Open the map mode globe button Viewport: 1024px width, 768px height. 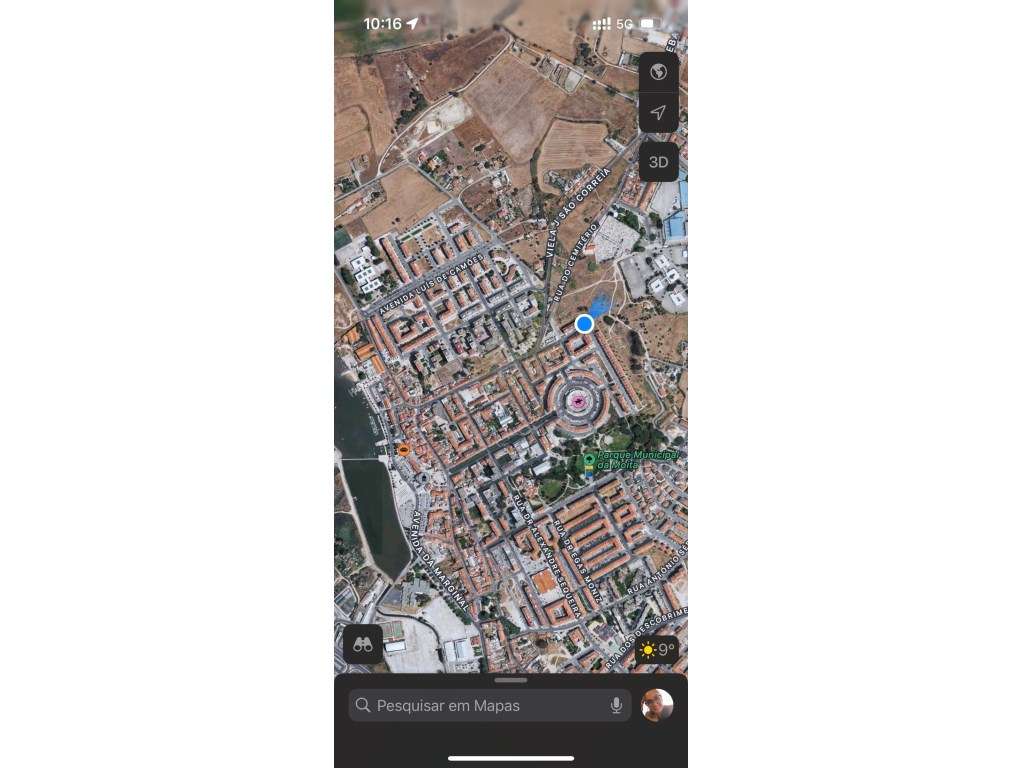658,72
